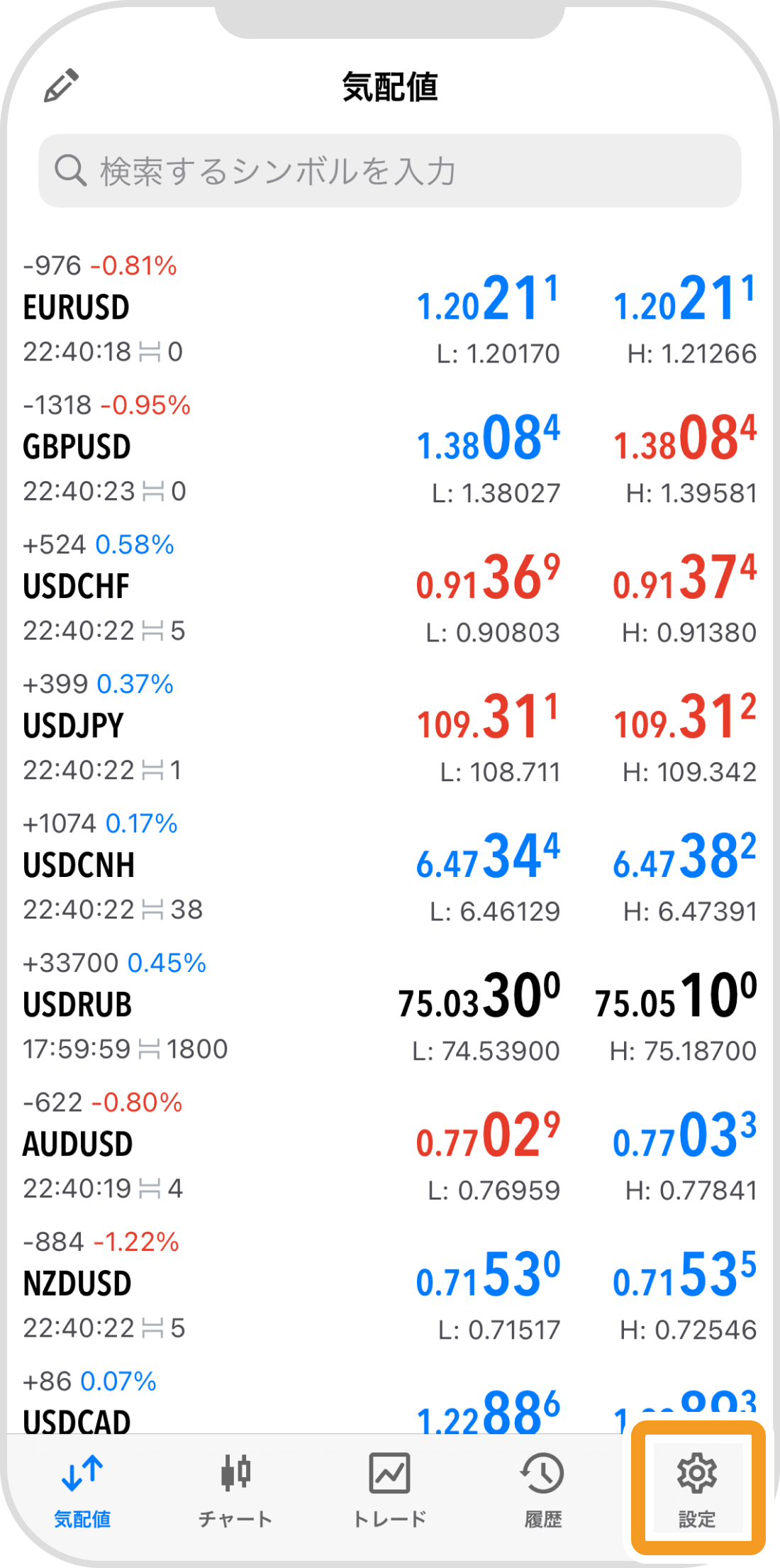The image size is (780, 1568).
Task: Focus the symbol search field
Action: tap(390, 171)
